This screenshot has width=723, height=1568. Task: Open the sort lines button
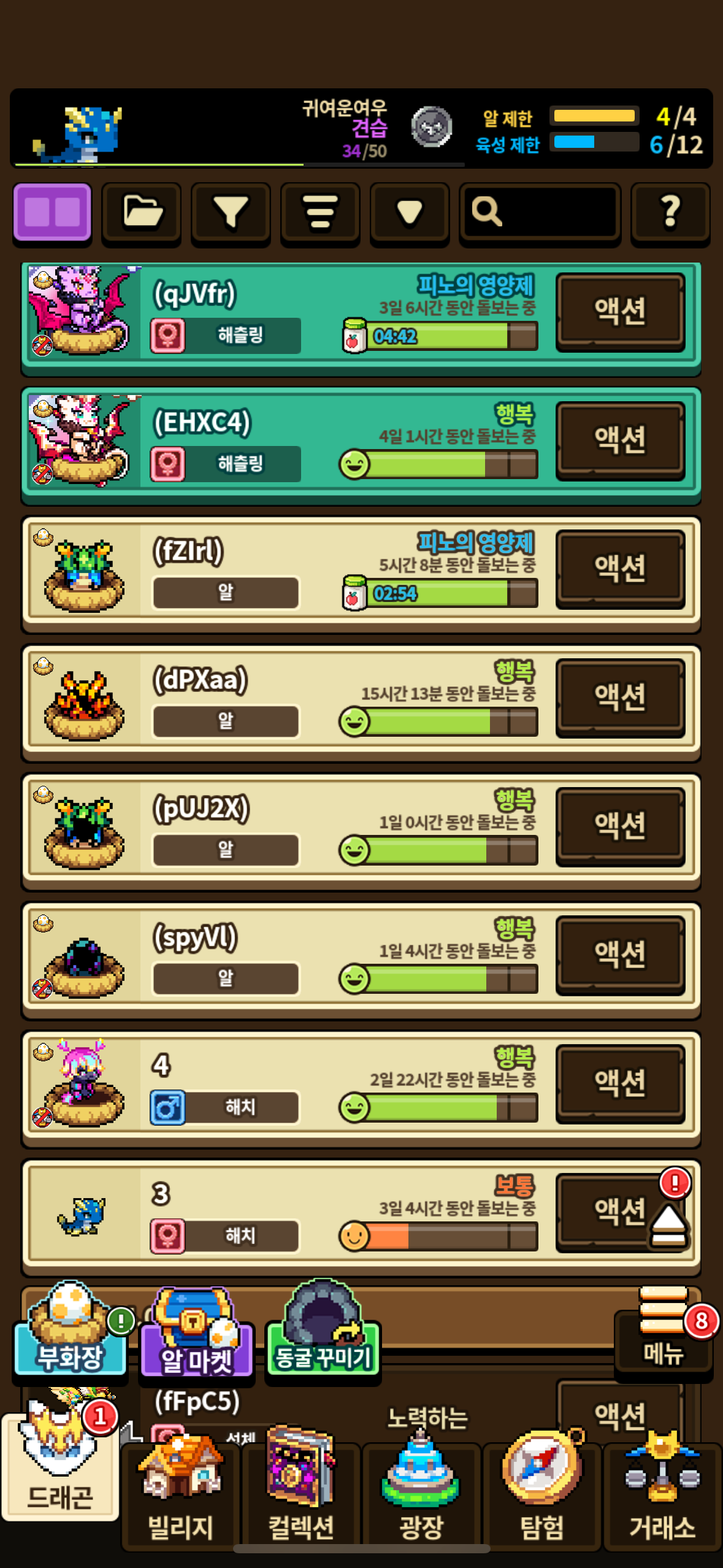pos(320,212)
